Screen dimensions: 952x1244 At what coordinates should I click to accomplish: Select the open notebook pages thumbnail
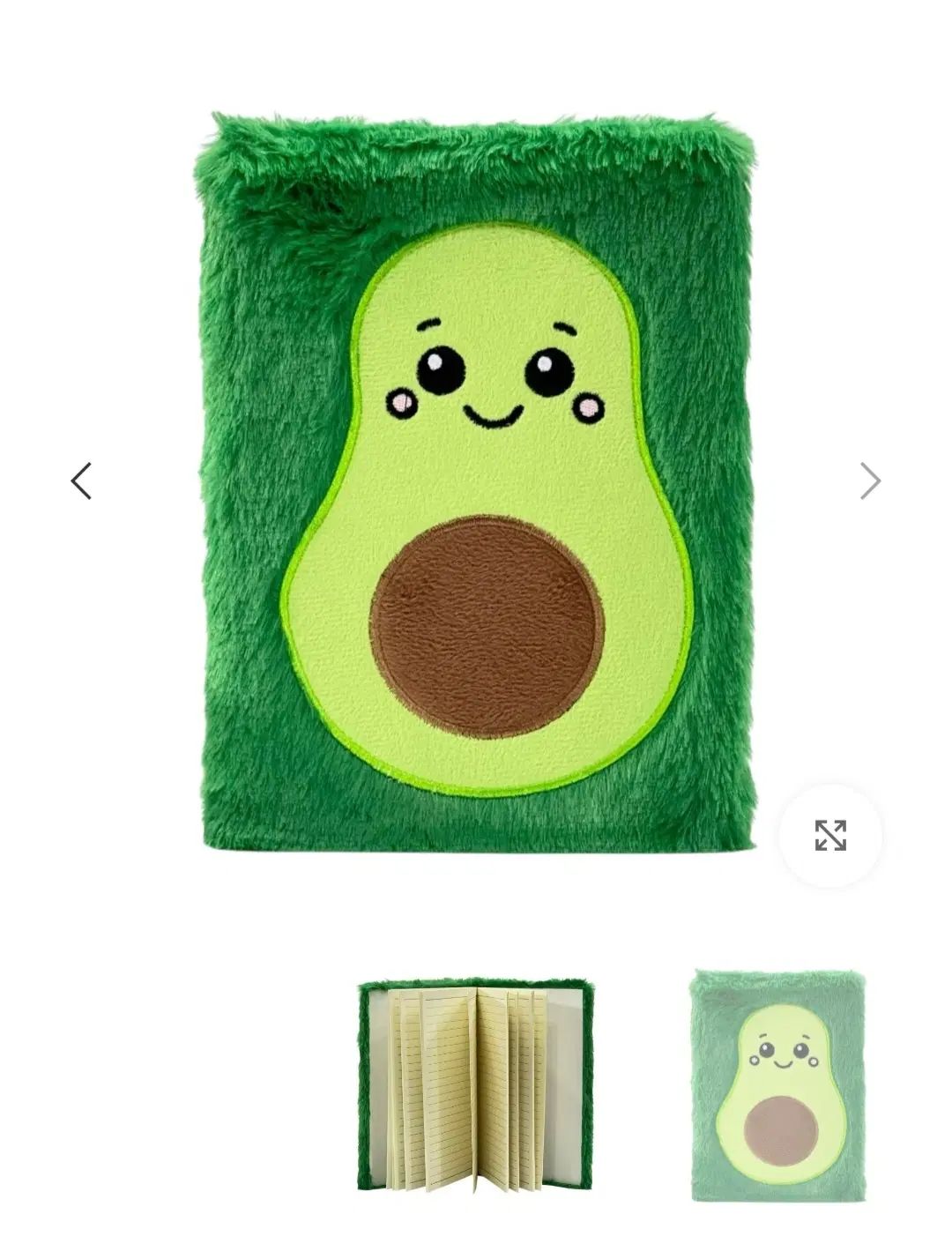pyautogui.click(x=475, y=1084)
